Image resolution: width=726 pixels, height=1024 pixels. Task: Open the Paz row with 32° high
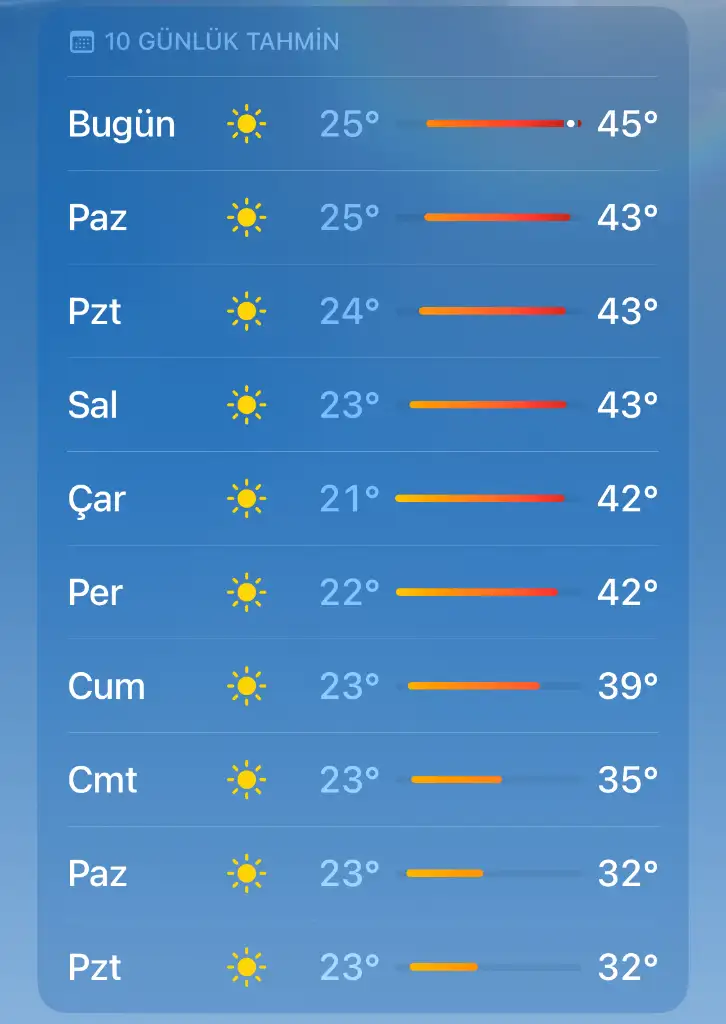[362, 873]
